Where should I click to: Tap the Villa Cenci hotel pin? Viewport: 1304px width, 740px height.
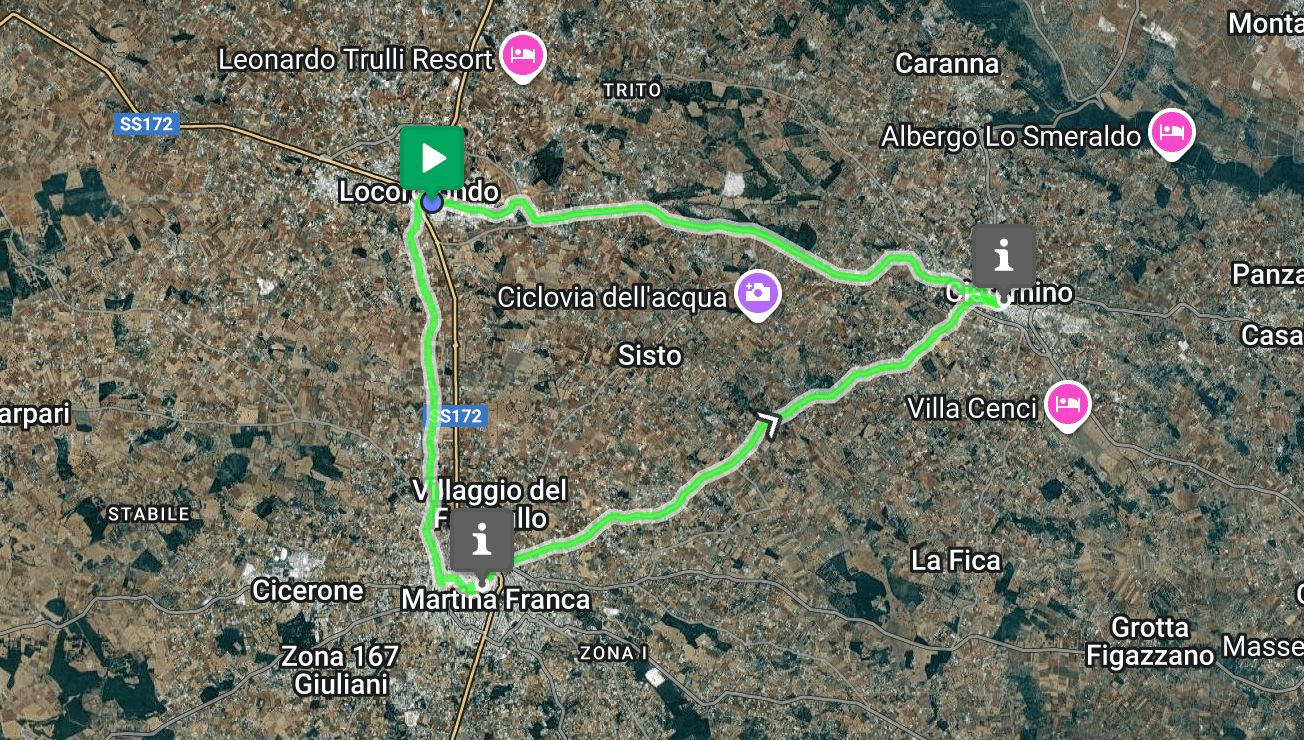click(x=1067, y=405)
